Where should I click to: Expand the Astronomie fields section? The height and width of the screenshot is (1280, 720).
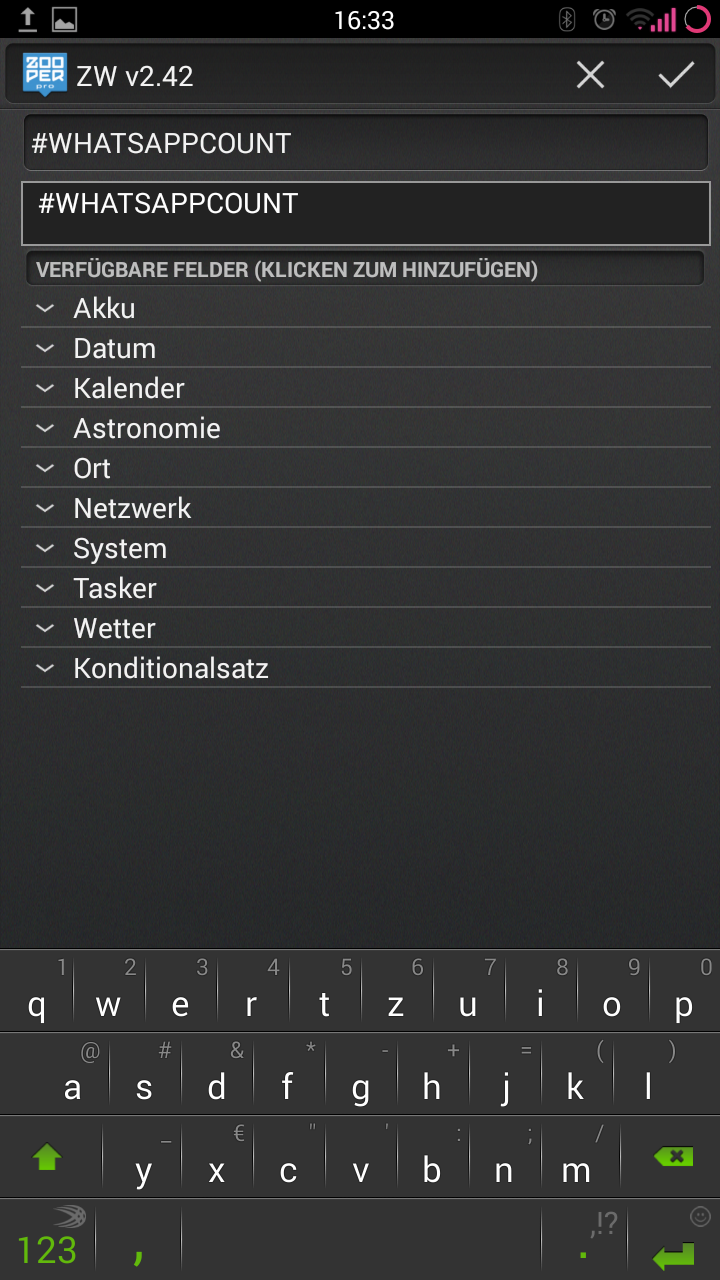click(146, 428)
